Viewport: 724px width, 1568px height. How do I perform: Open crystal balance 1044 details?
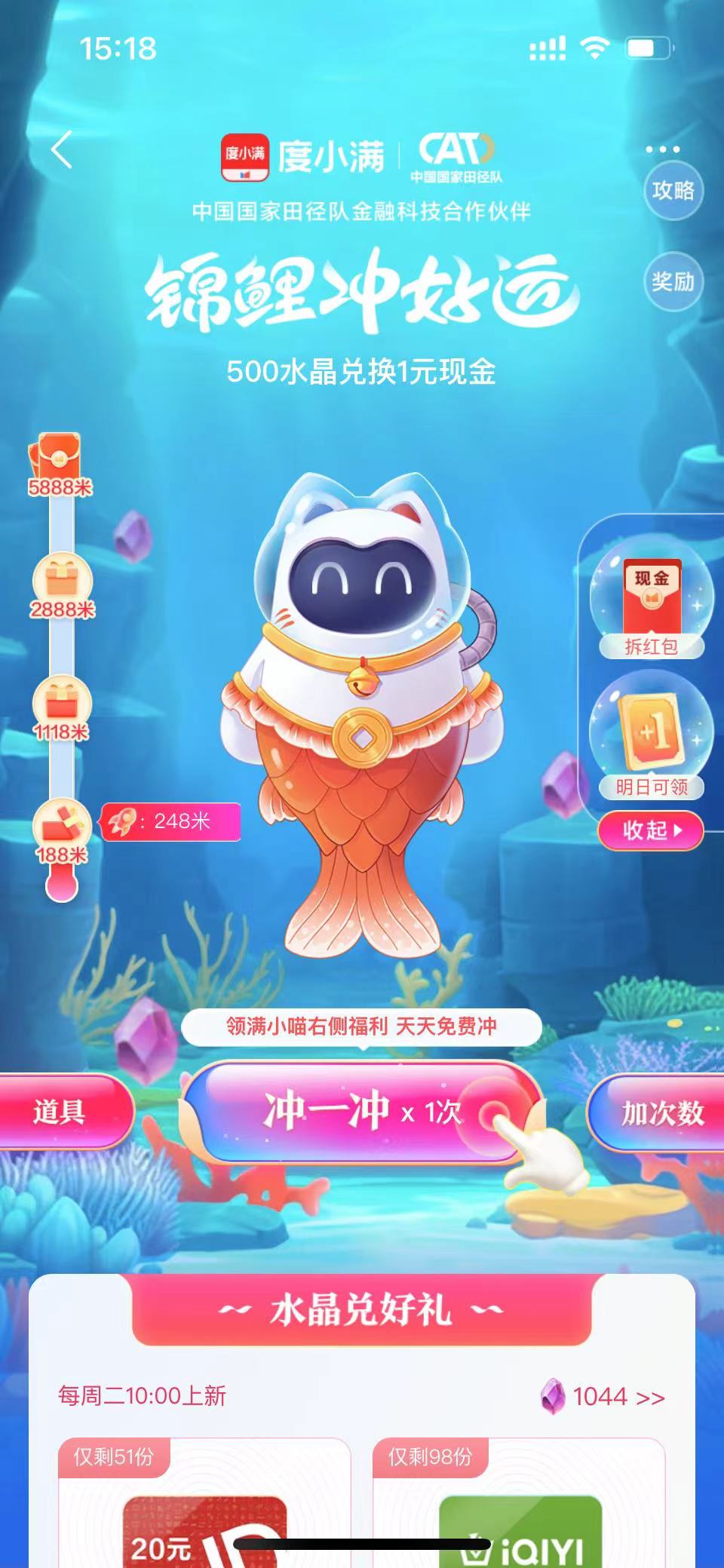click(x=604, y=1396)
